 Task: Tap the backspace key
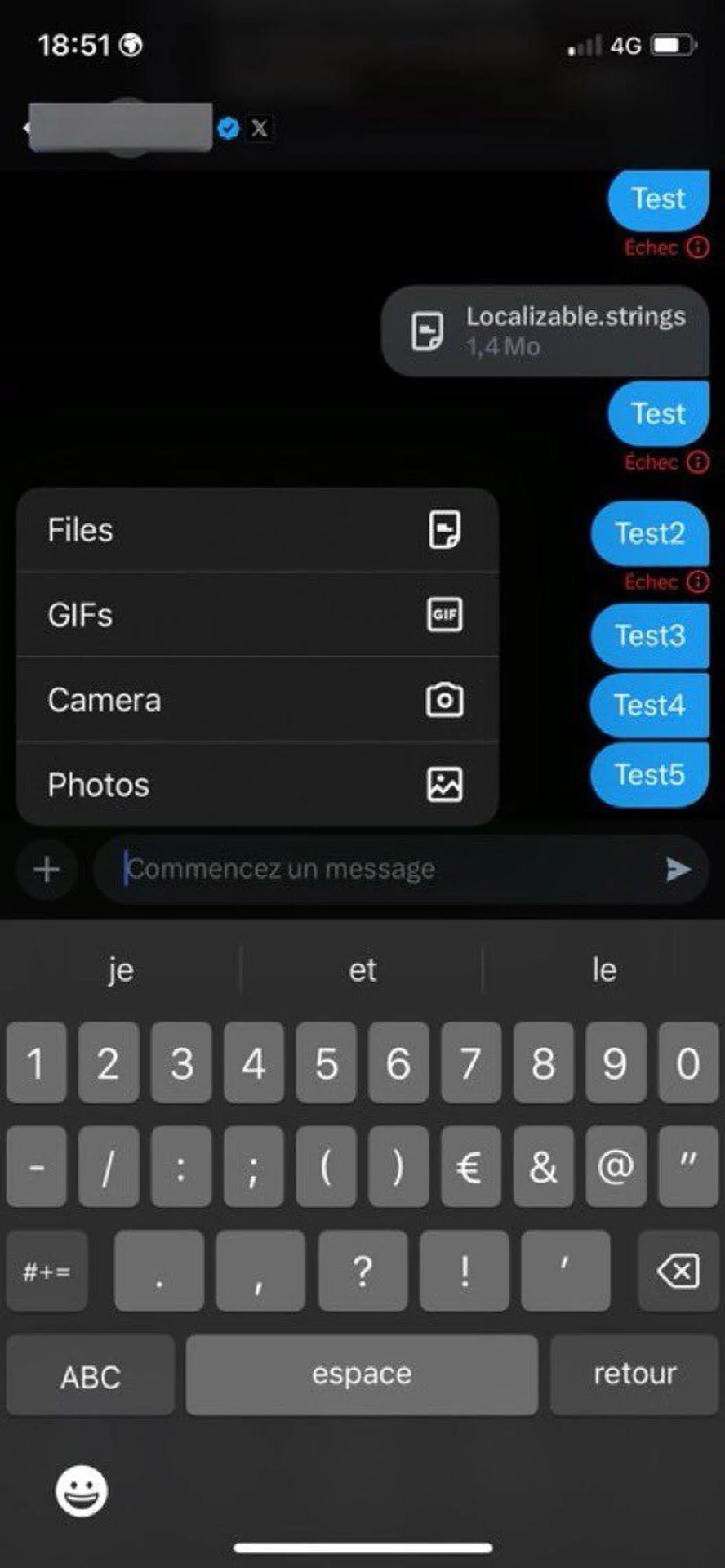pos(678,1271)
